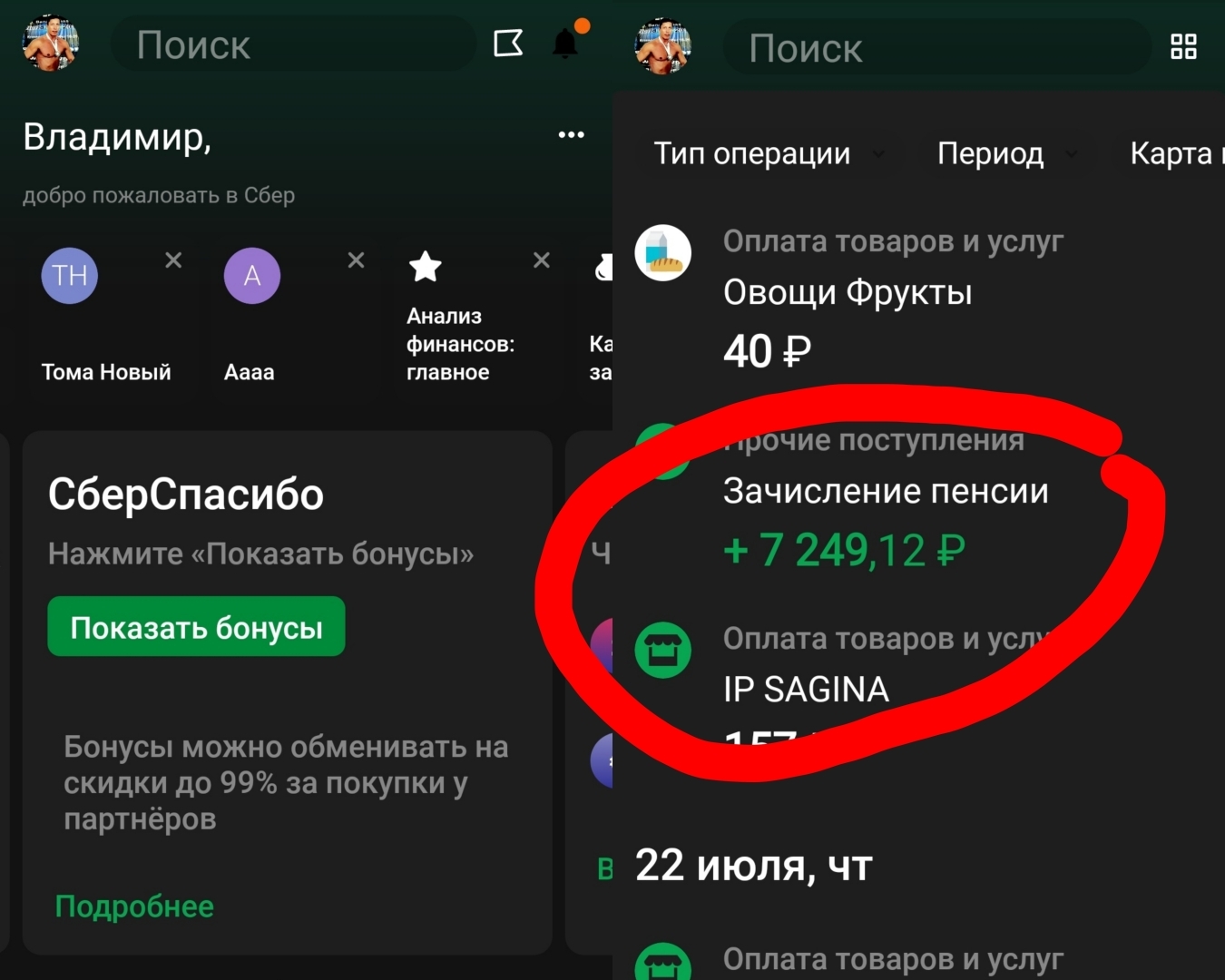Tap the flag icon beside the bell
This screenshot has height=980, width=1225.
point(508,43)
